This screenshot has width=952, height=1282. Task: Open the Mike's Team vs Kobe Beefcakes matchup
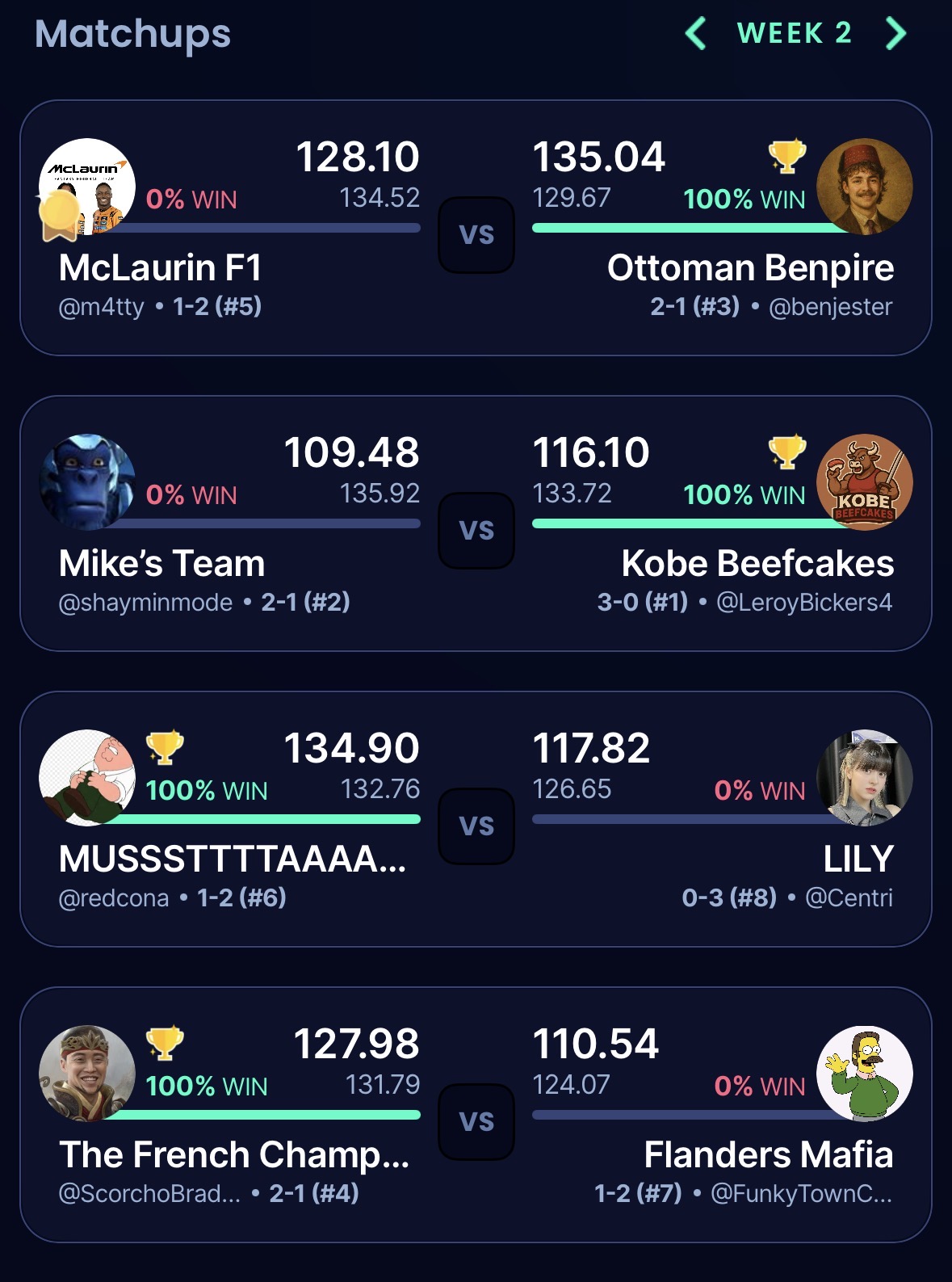point(476,531)
